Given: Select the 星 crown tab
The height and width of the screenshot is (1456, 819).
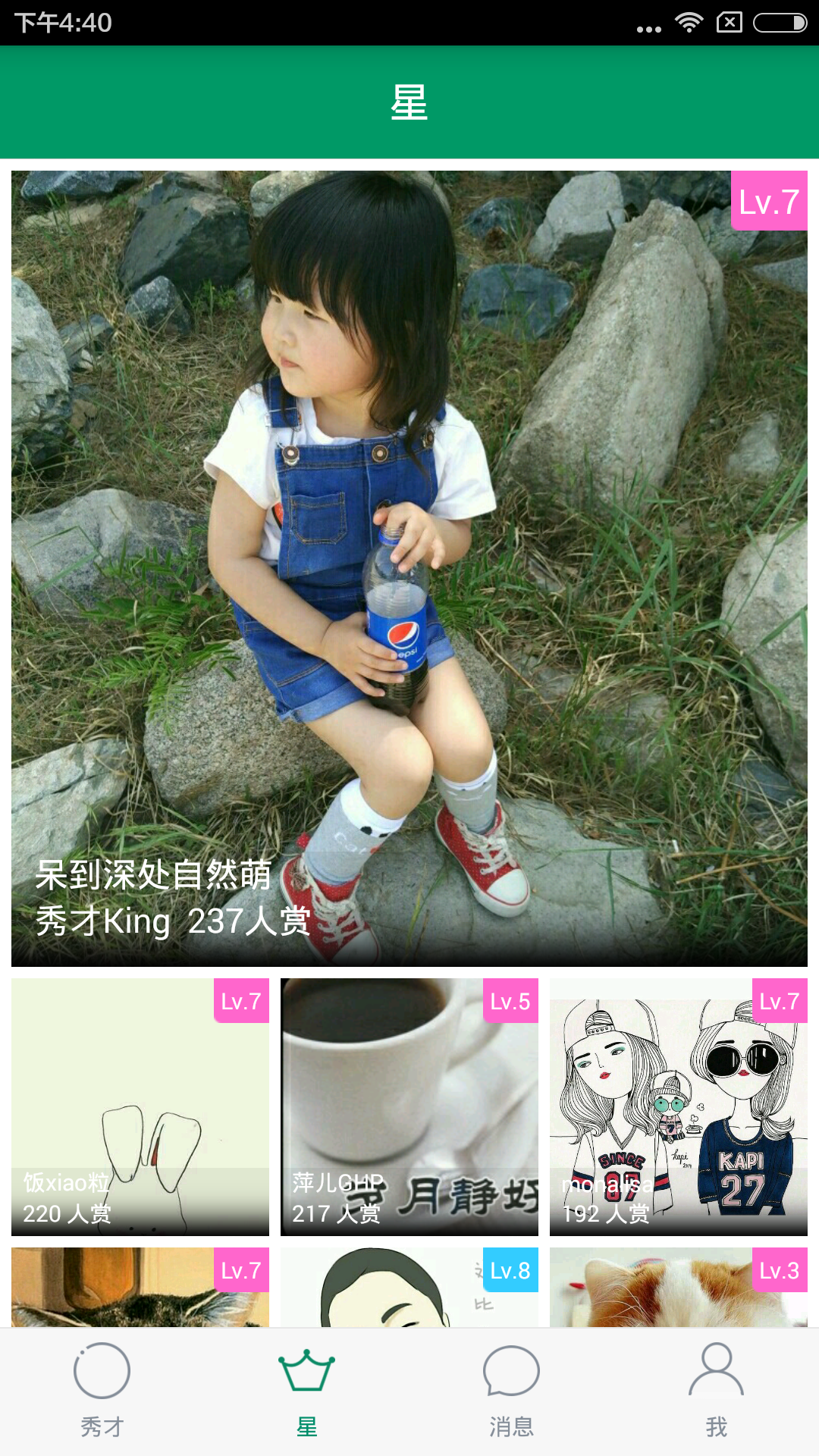Looking at the screenshot, I should coord(307,1392).
